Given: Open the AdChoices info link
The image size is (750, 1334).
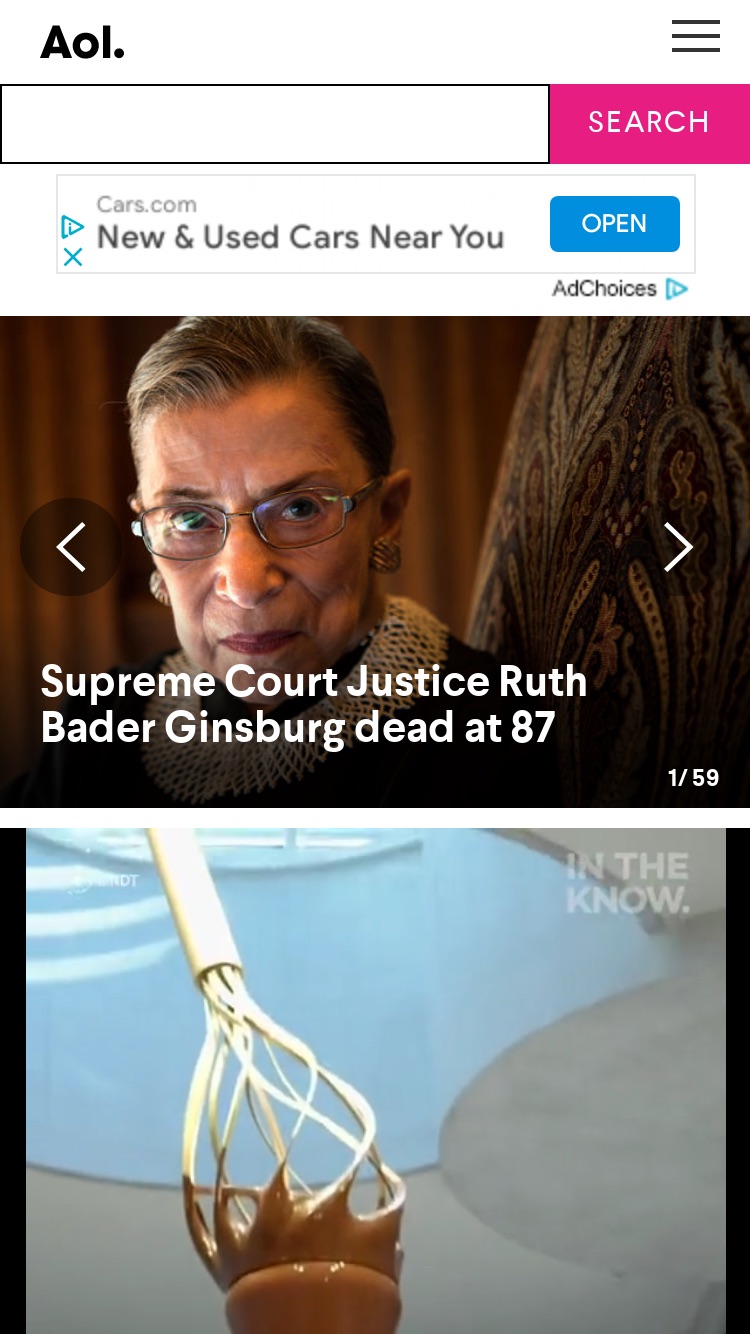Looking at the screenshot, I should coord(620,289).
